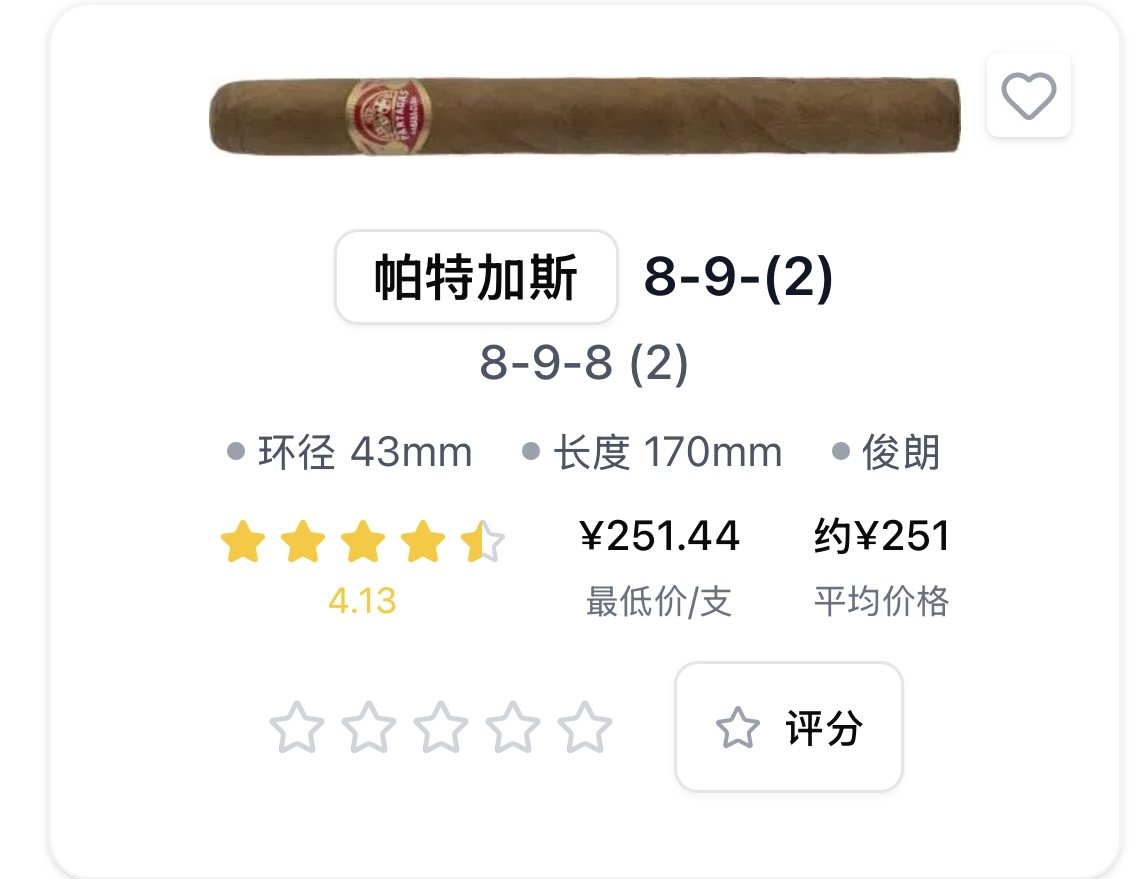This screenshot has height=879, width=1147.
Task: Open the 帕特加斯 brand chip
Action: click(476, 277)
